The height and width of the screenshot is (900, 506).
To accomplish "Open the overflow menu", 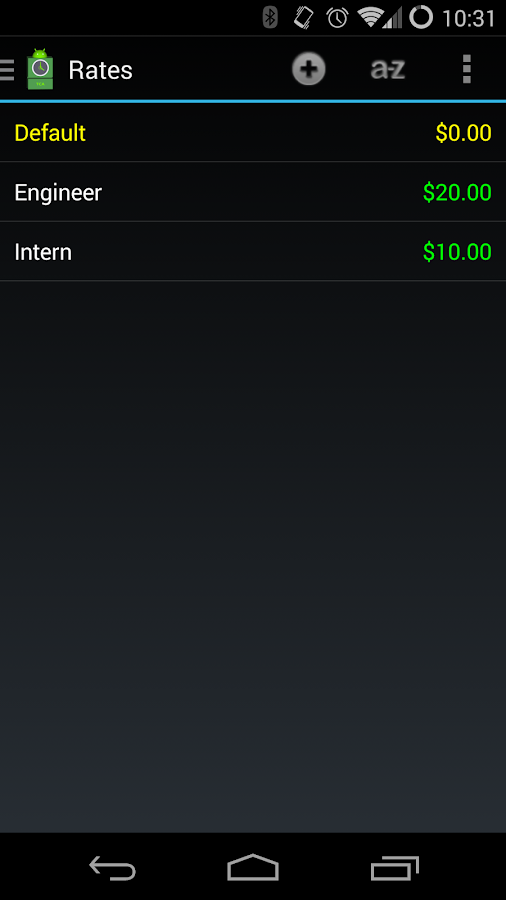I will pyautogui.click(x=466, y=69).
